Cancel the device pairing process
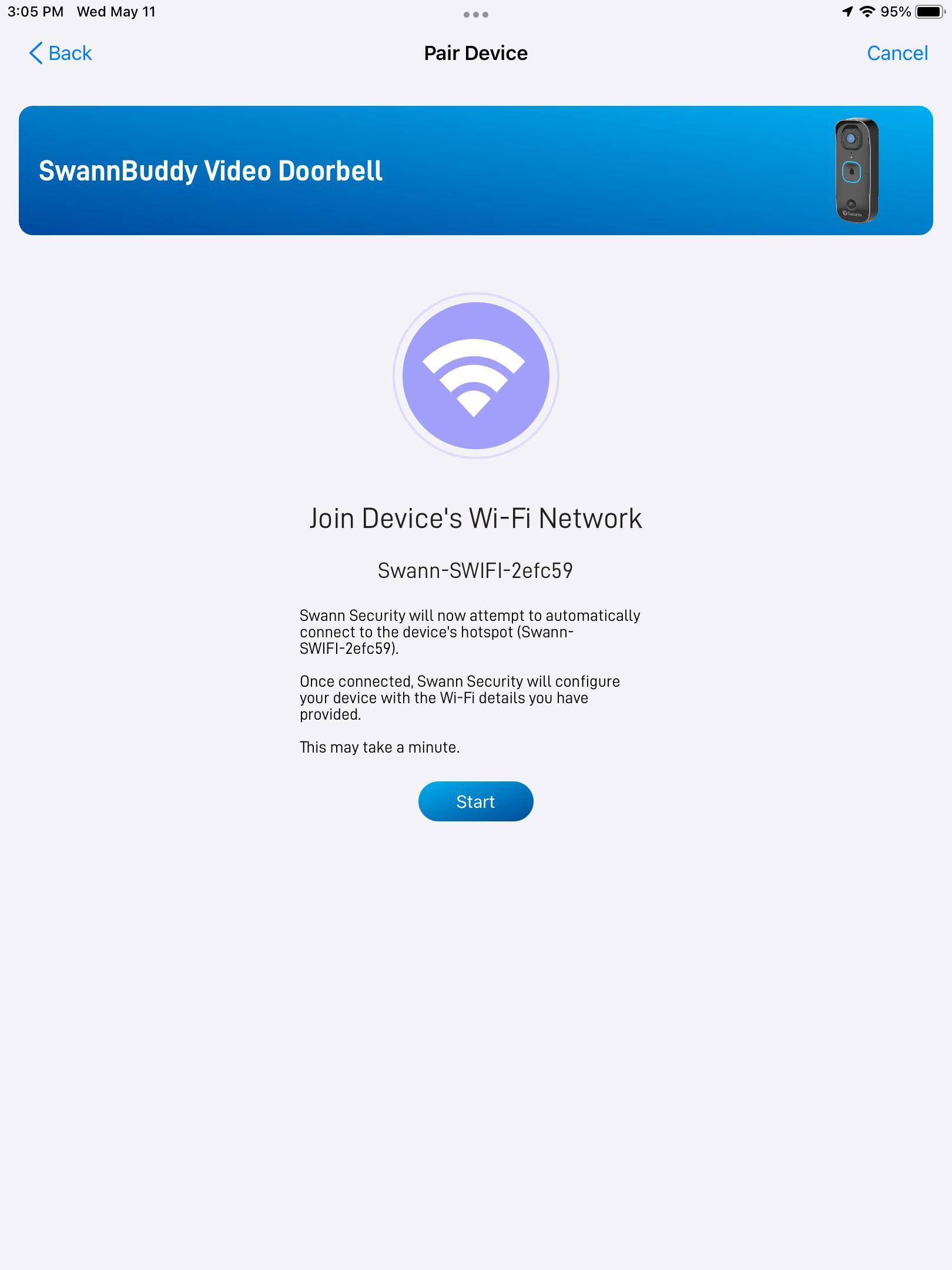 [x=897, y=53]
